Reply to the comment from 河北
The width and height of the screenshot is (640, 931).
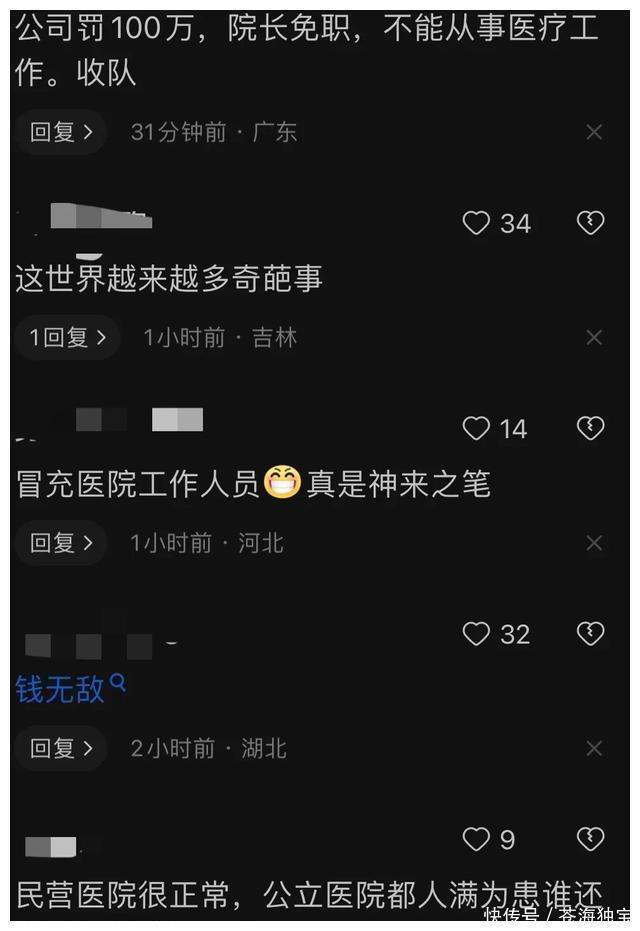tap(60, 543)
